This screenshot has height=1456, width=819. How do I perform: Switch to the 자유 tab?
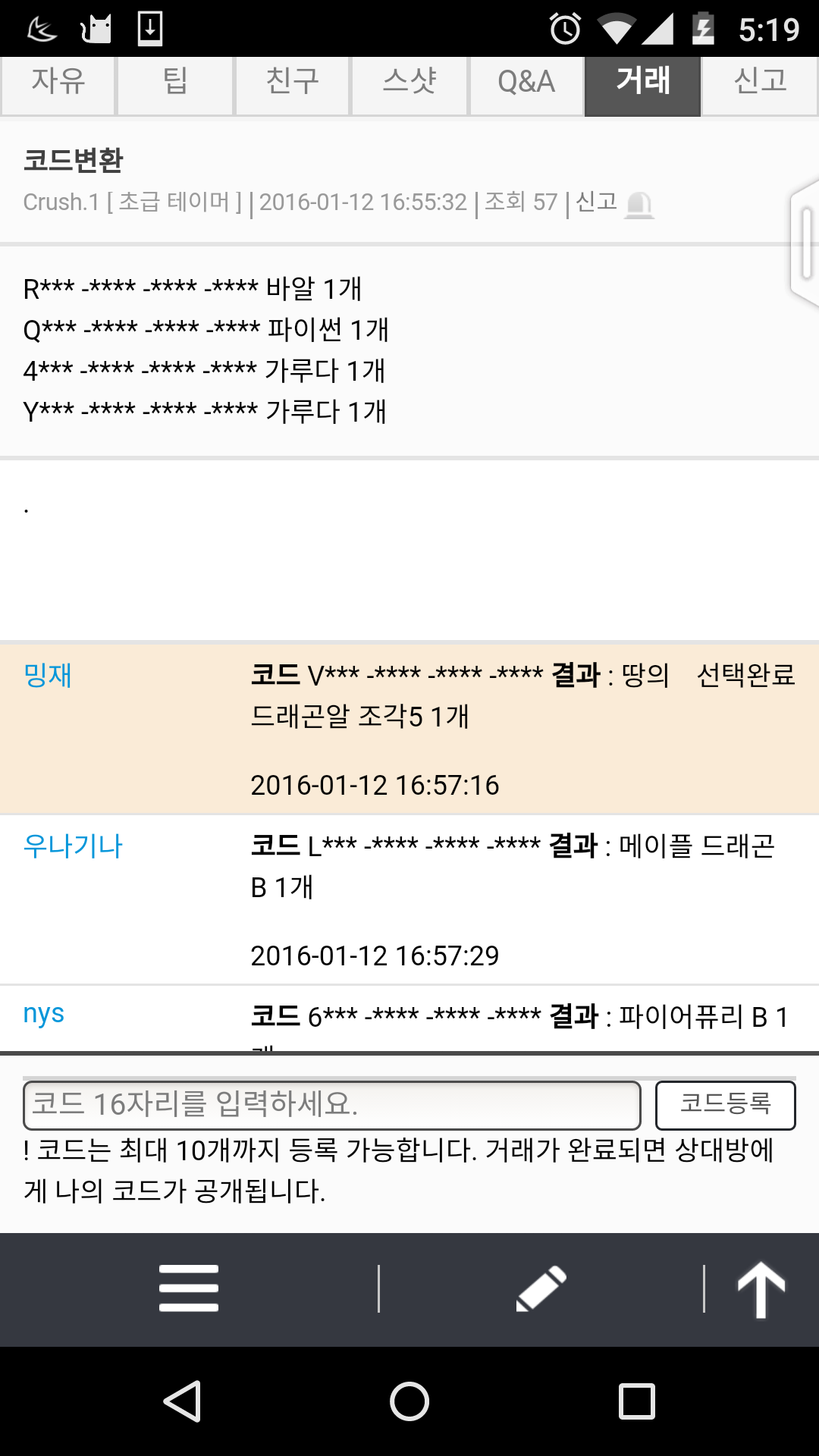[x=58, y=82]
